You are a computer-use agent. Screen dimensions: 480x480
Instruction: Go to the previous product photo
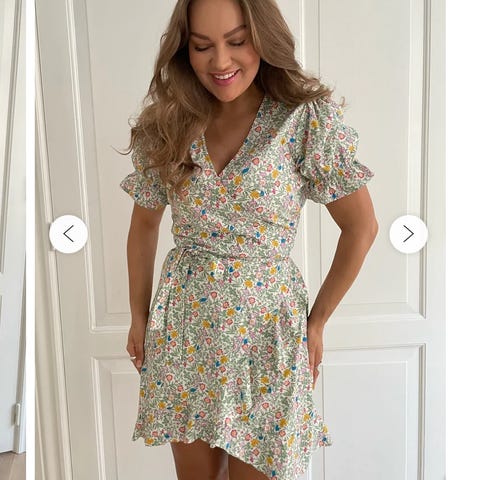(x=68, y=234)
